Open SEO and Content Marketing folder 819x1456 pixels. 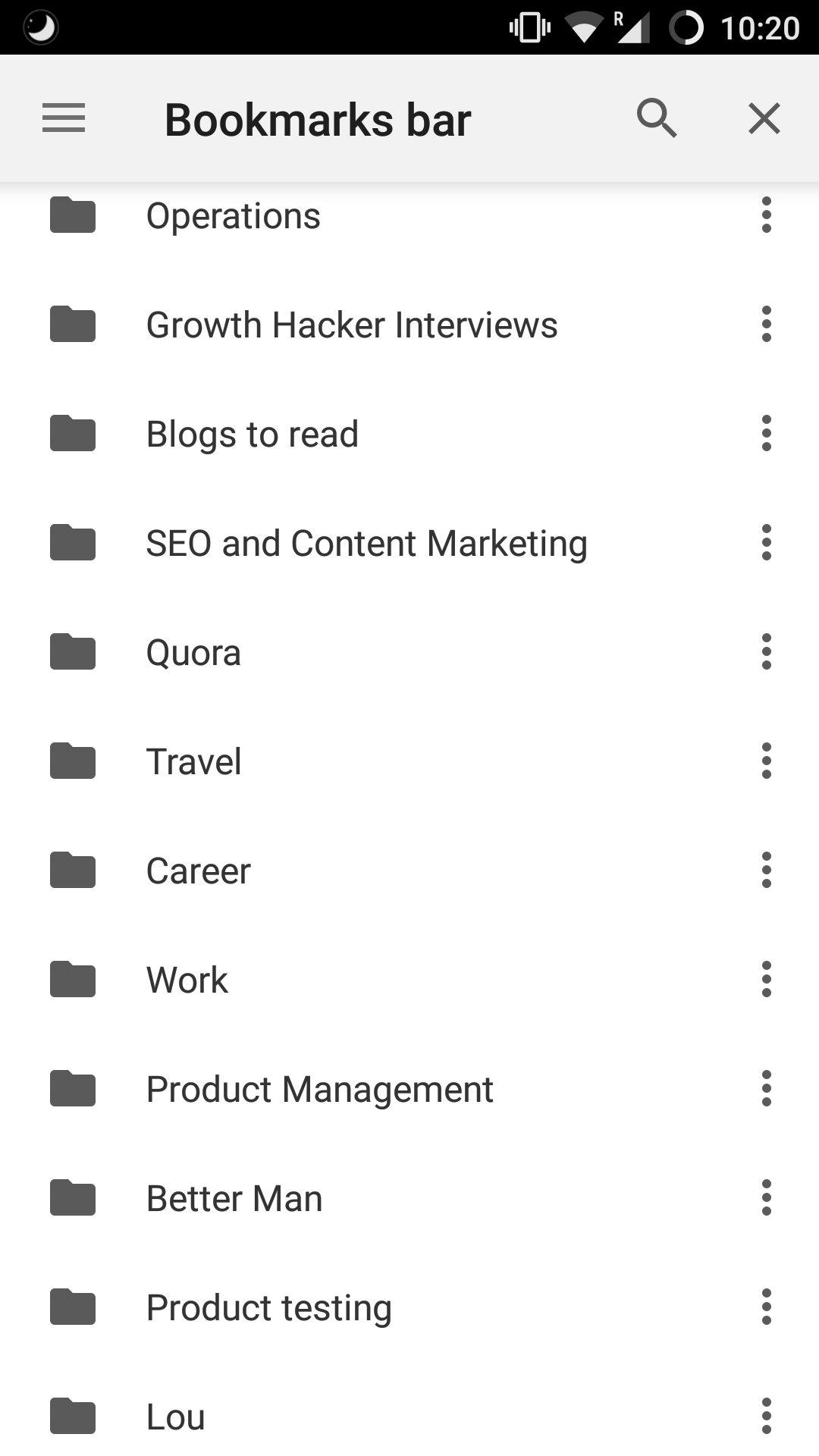pos(366,544)
